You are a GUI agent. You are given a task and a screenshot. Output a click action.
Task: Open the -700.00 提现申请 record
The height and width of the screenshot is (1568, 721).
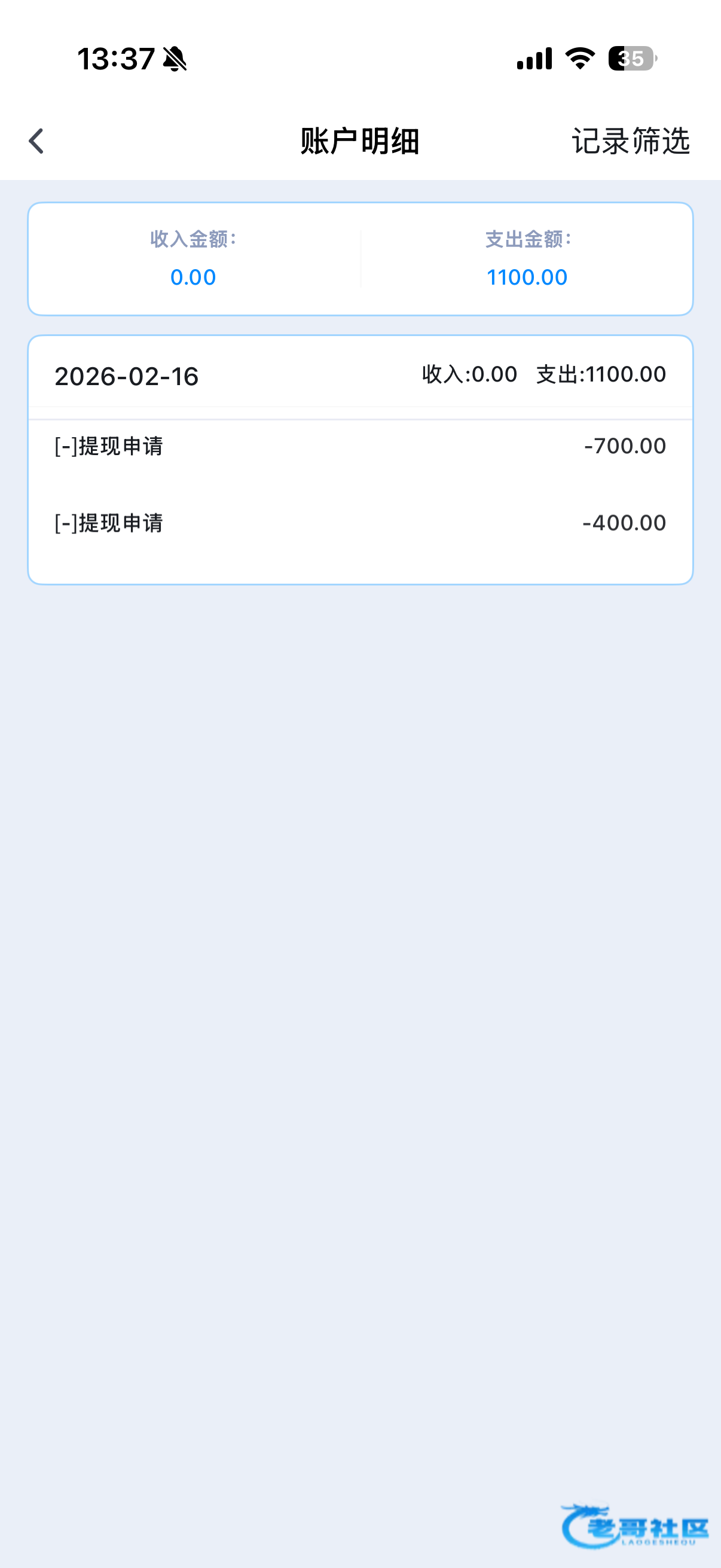(x=360, y=447)
